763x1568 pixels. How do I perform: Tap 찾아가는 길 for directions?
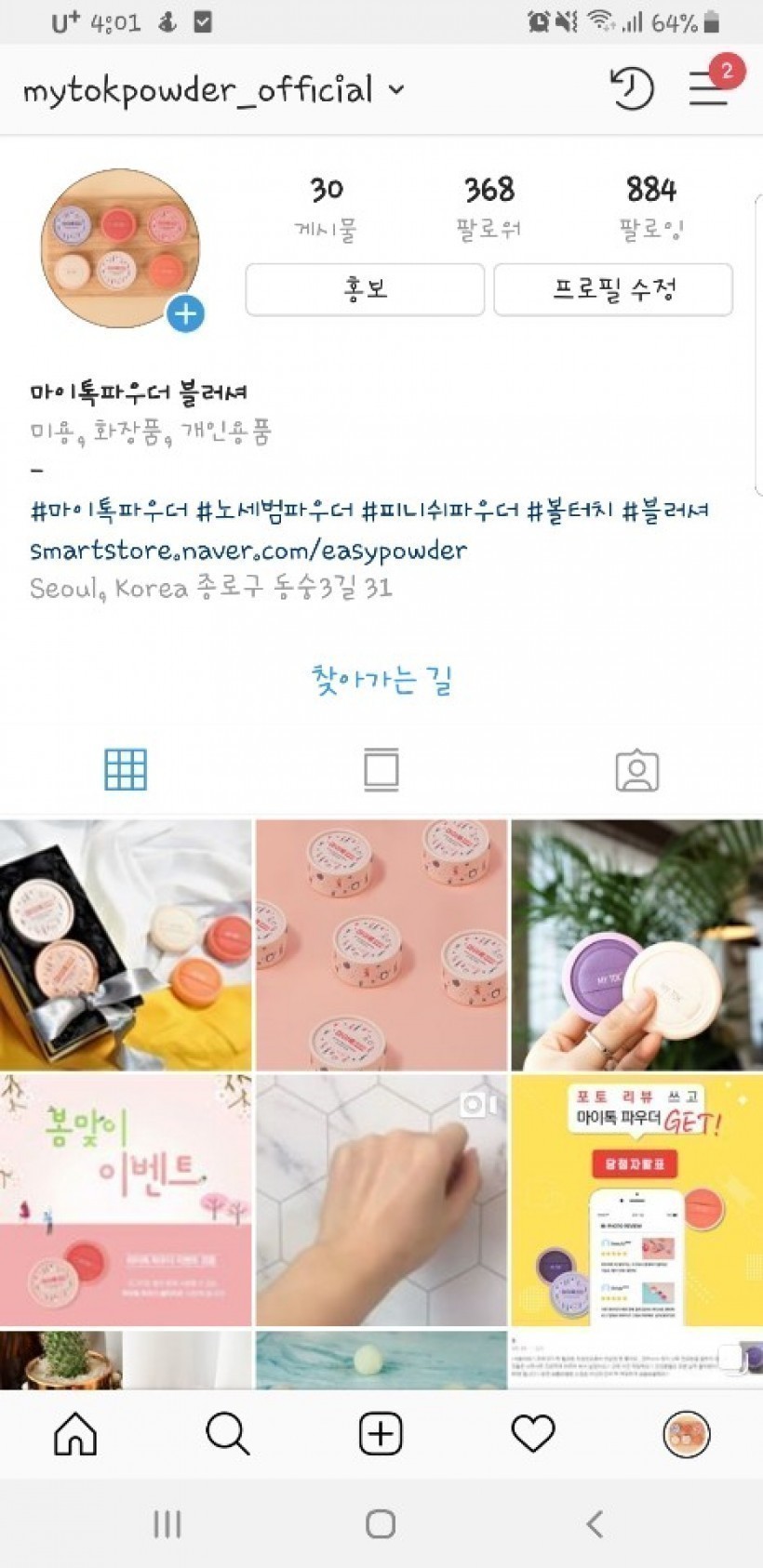click(x=381, y=680)
